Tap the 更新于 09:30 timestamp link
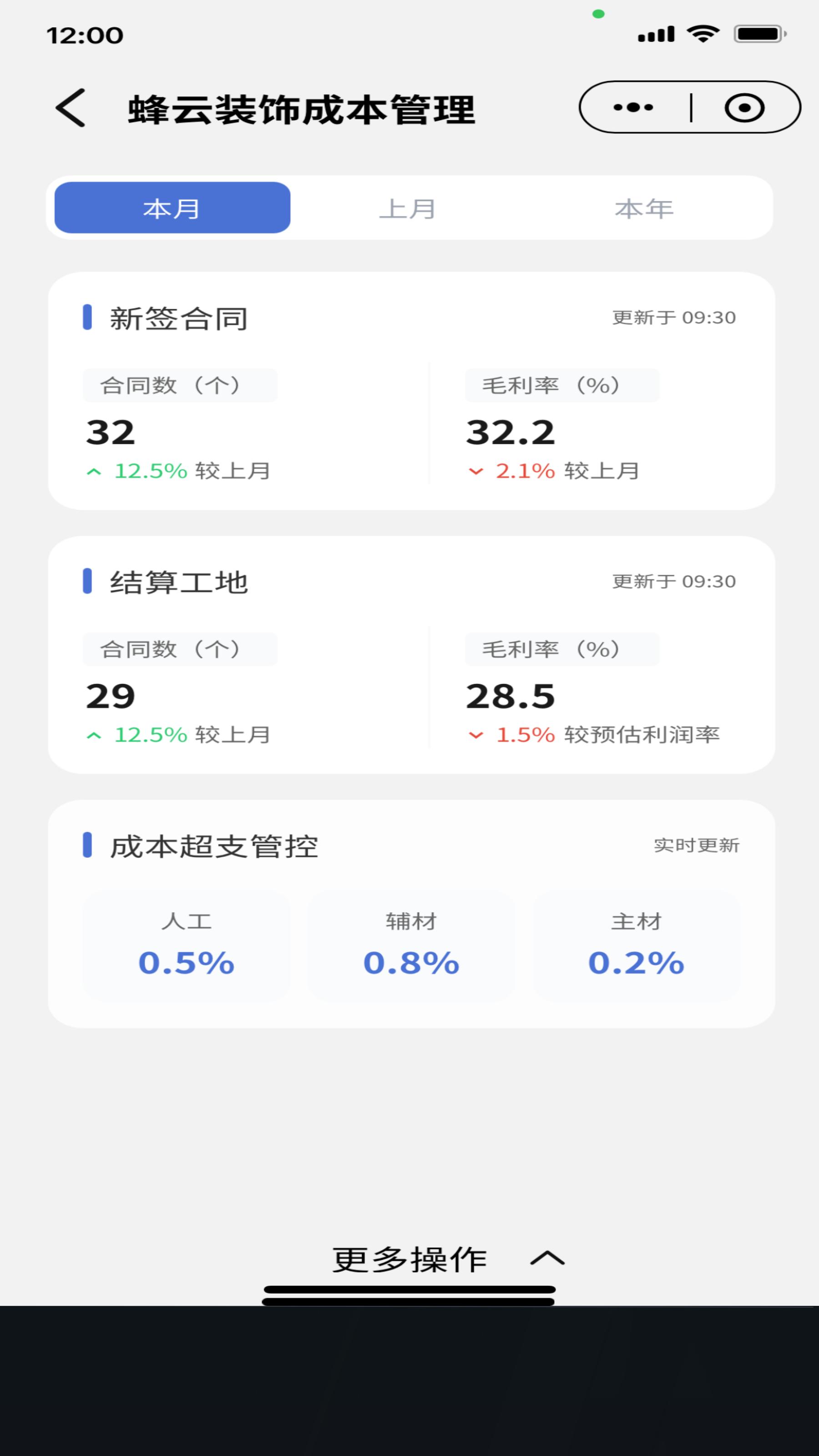819x1456 pixels. (x=672, y=317)
